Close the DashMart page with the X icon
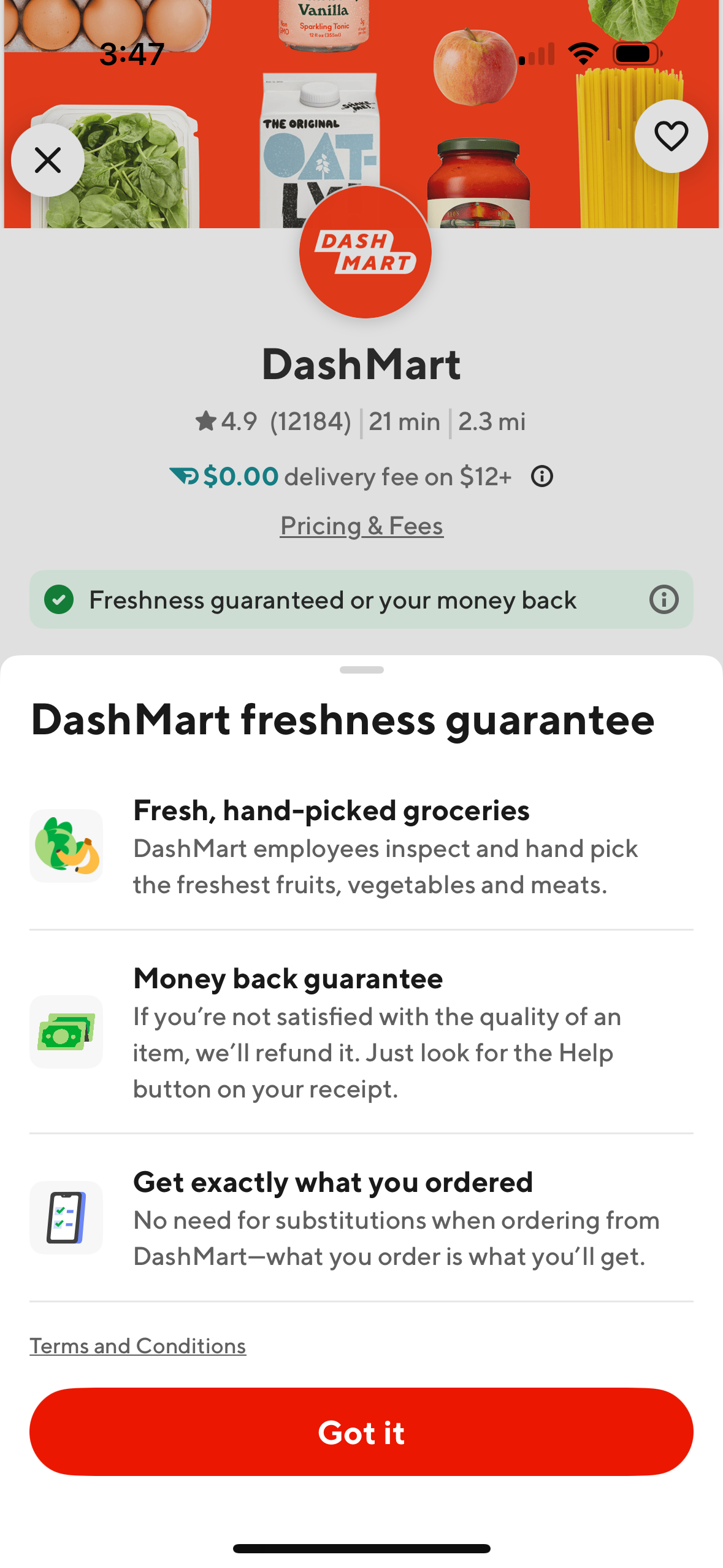This screenshot has height=1568, width=723. [48, 160]
